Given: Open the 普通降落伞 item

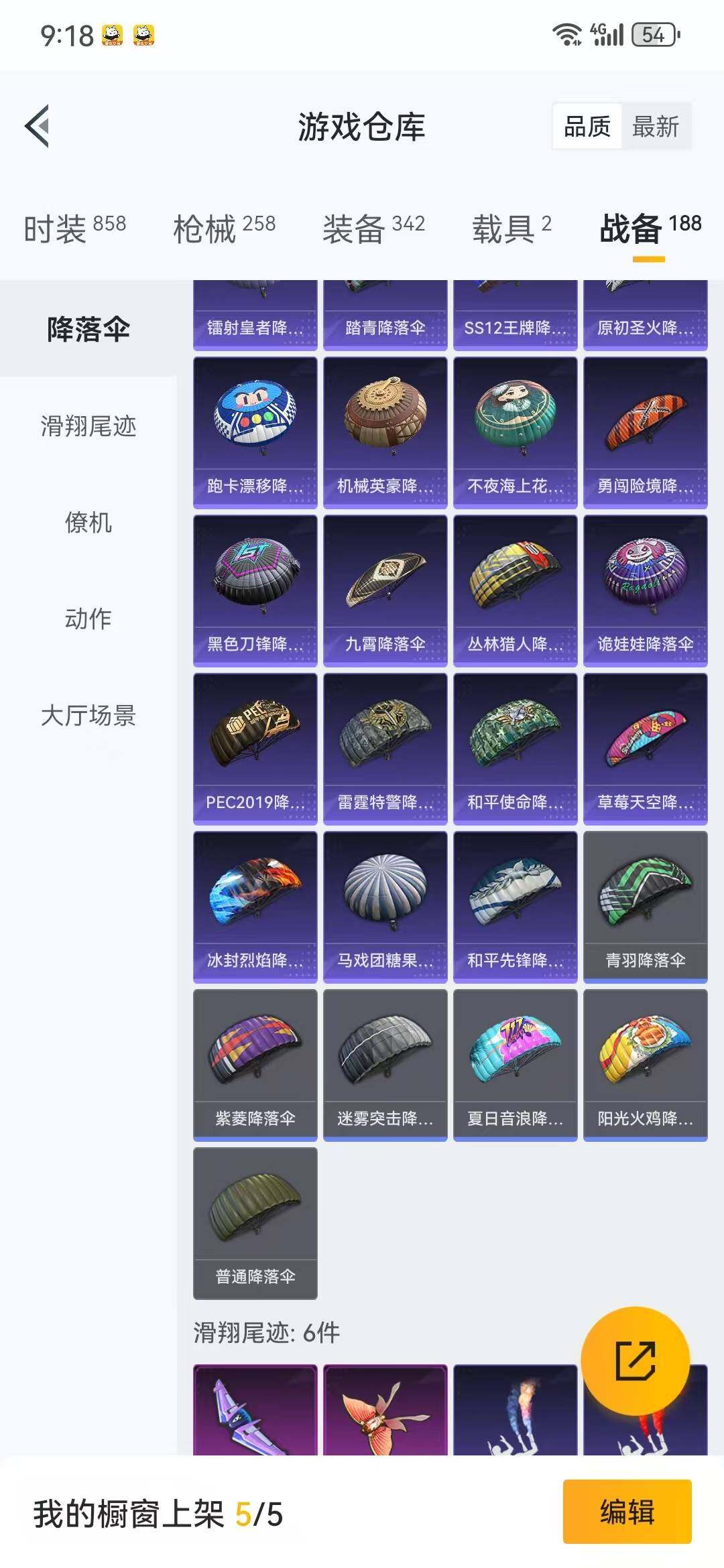Looking at the screenshot, I should [x=255, y=1222].
